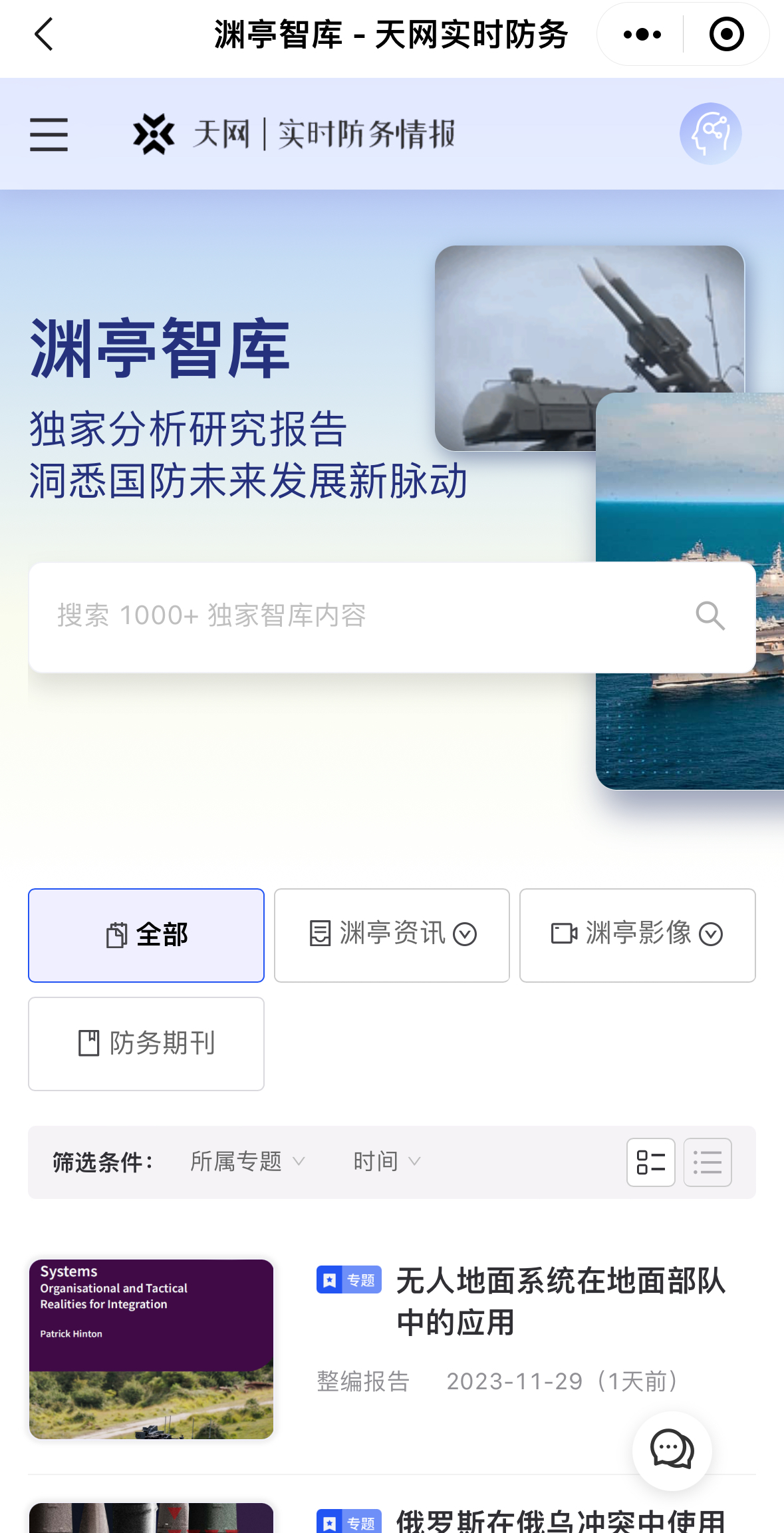Viewport: 784px width, 1533px height.
Task: Open the 时间 filter dropdown
Action: [x=386, y=1162]
